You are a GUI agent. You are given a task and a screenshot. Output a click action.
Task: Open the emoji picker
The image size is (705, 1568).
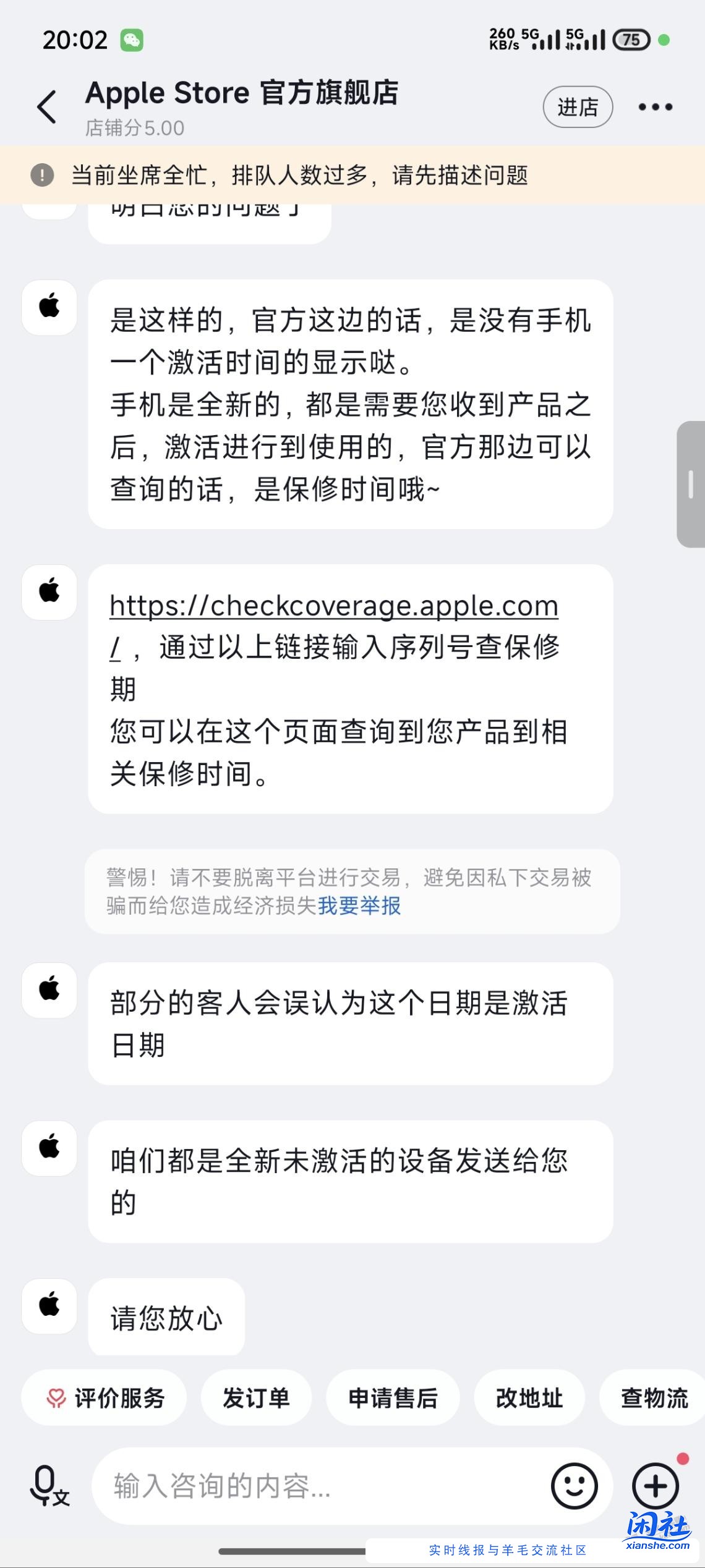(574, 1486)
